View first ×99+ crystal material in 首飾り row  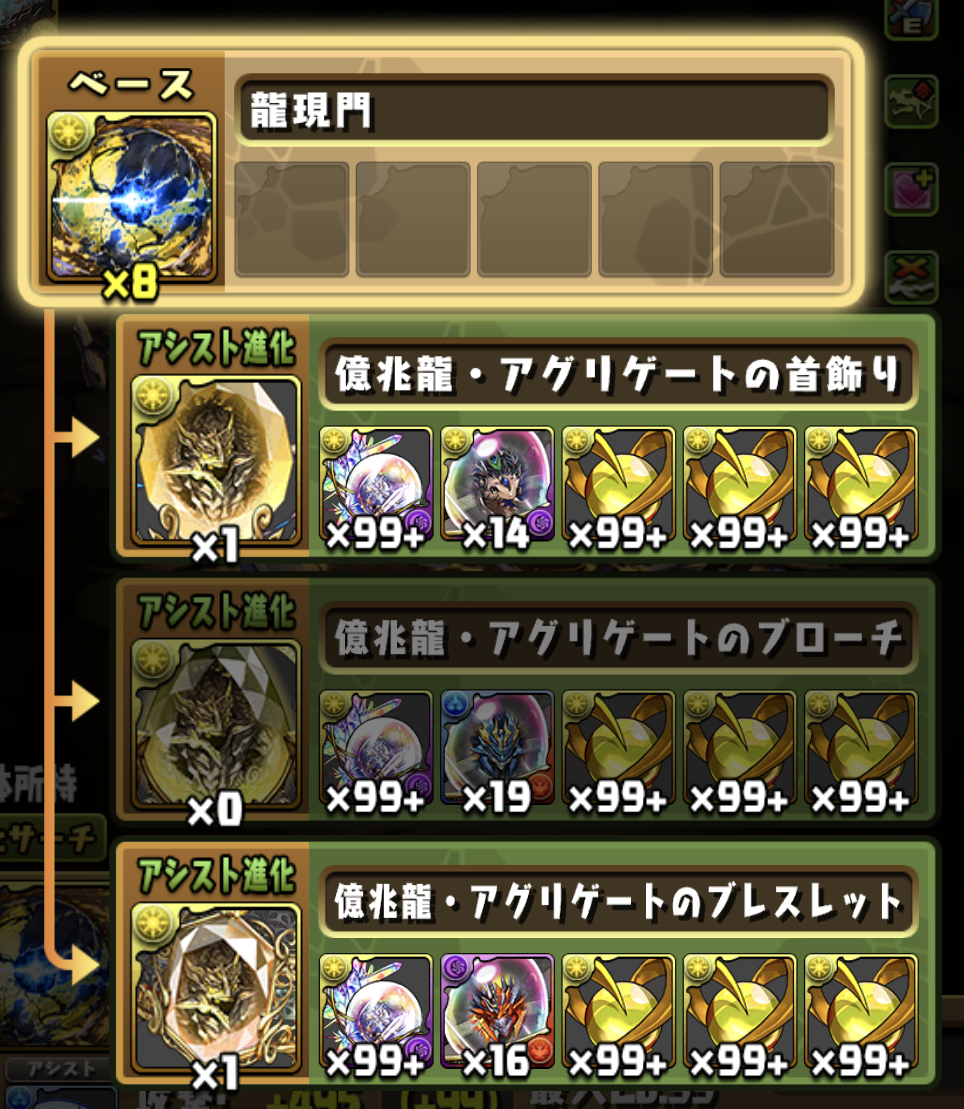click(375, 485)
